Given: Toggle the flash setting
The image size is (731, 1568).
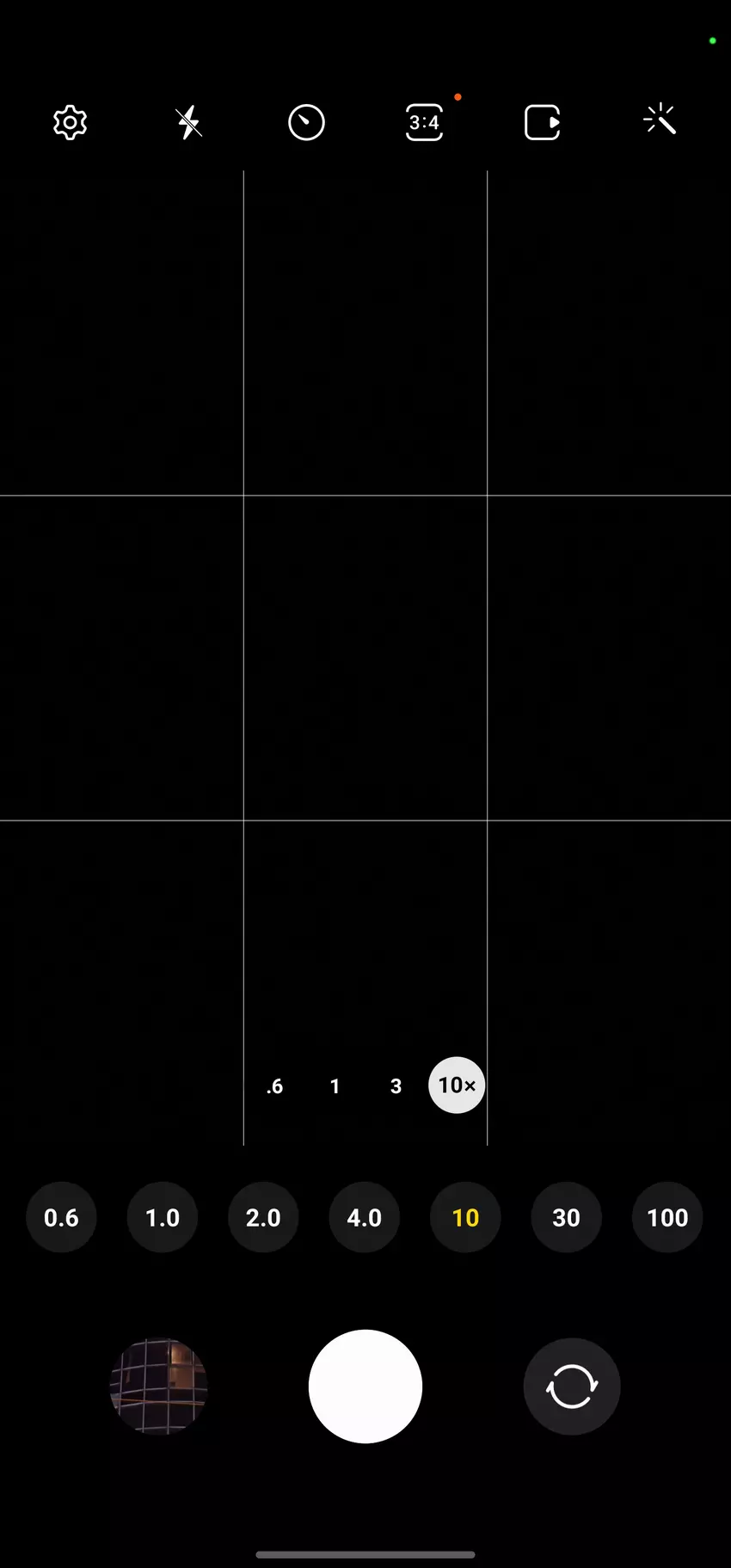Looking at the screenshot, I should (188, 123).
